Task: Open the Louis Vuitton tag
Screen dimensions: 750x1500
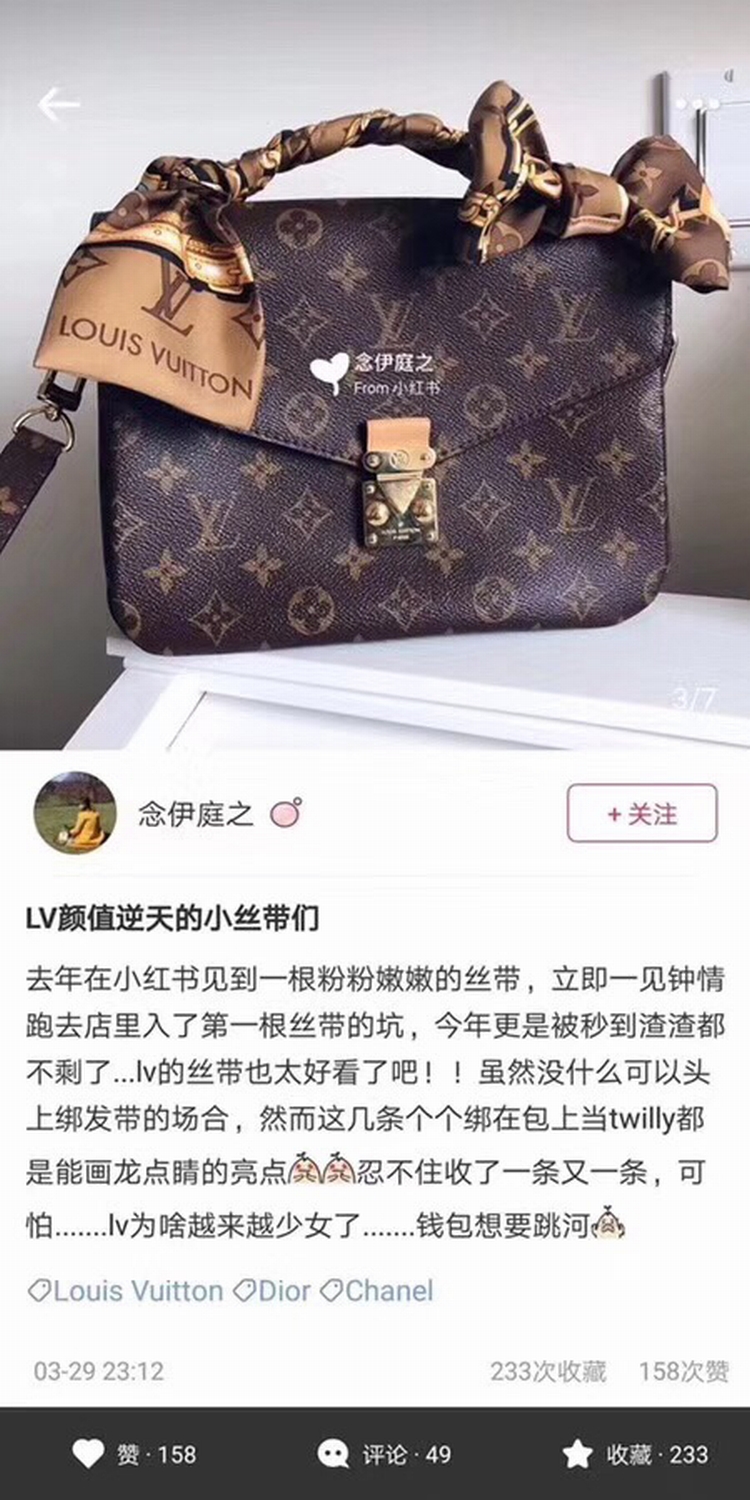Action: tap(127, 1291)
